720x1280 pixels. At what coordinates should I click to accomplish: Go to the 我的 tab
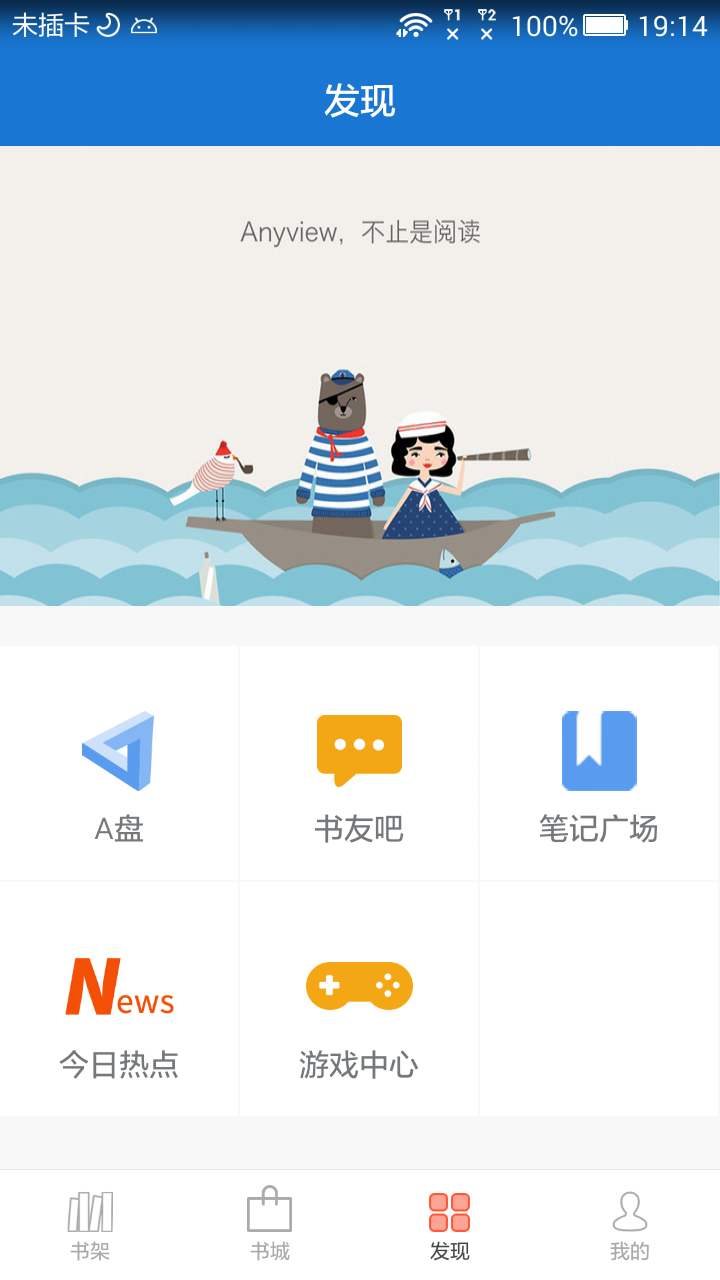[x=630, y=1225]
